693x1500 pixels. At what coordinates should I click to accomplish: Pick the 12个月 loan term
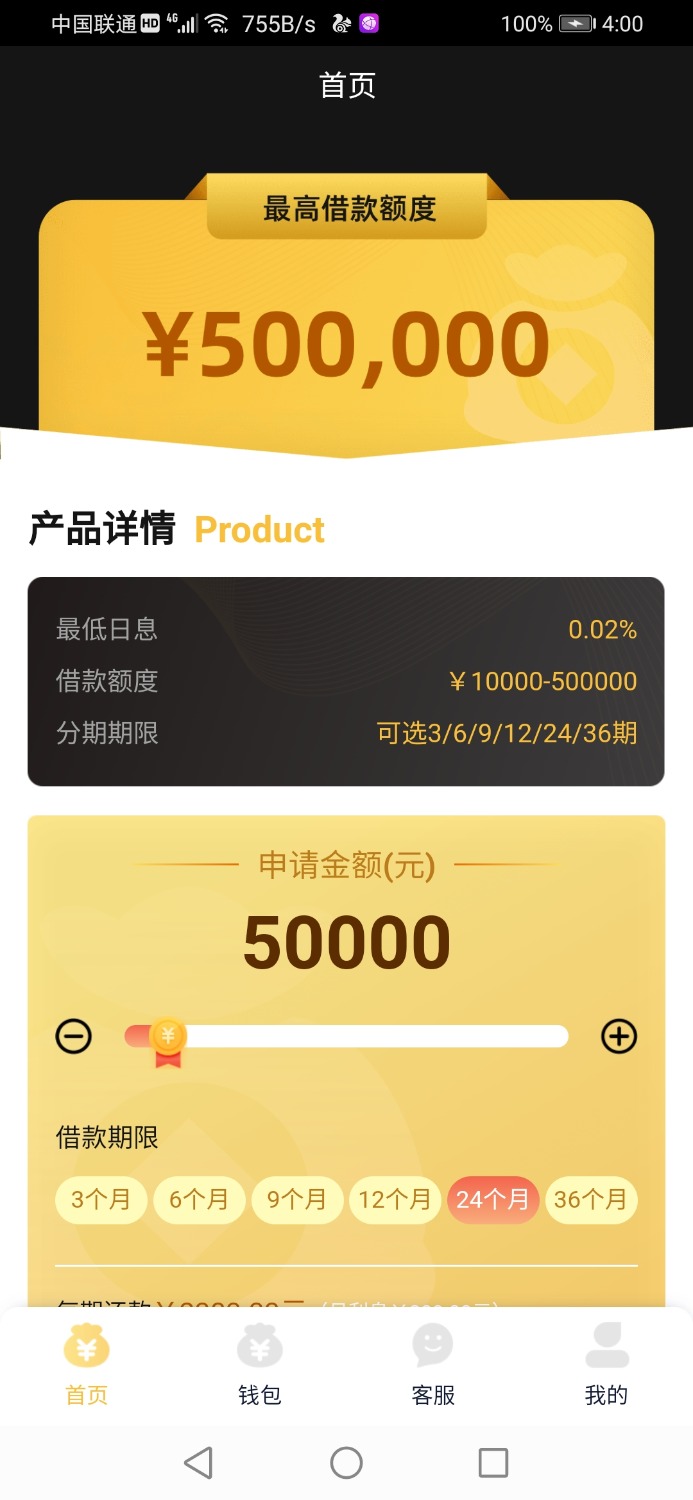pyautogui.click(x=395, y=1199)
